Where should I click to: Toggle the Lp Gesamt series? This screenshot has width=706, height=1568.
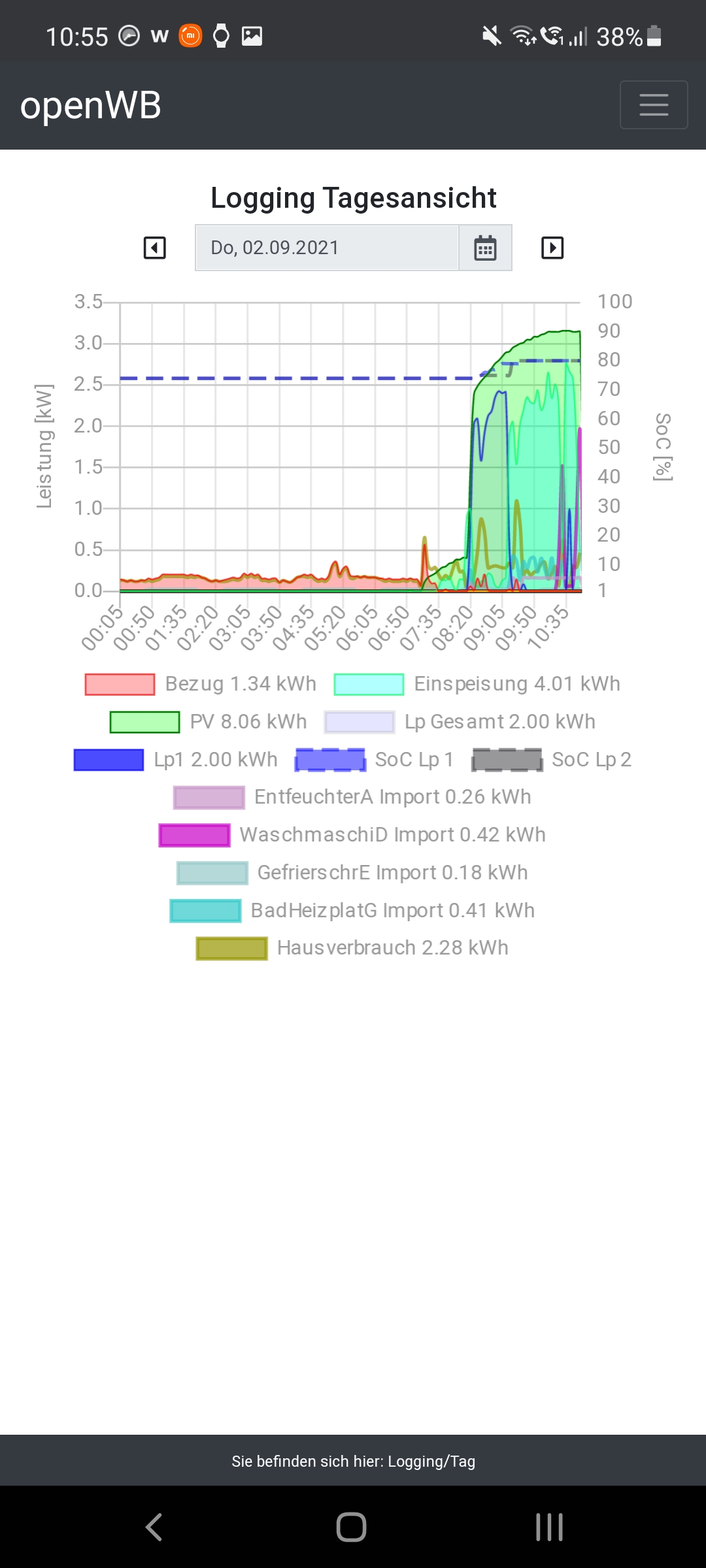click(460, 722)
